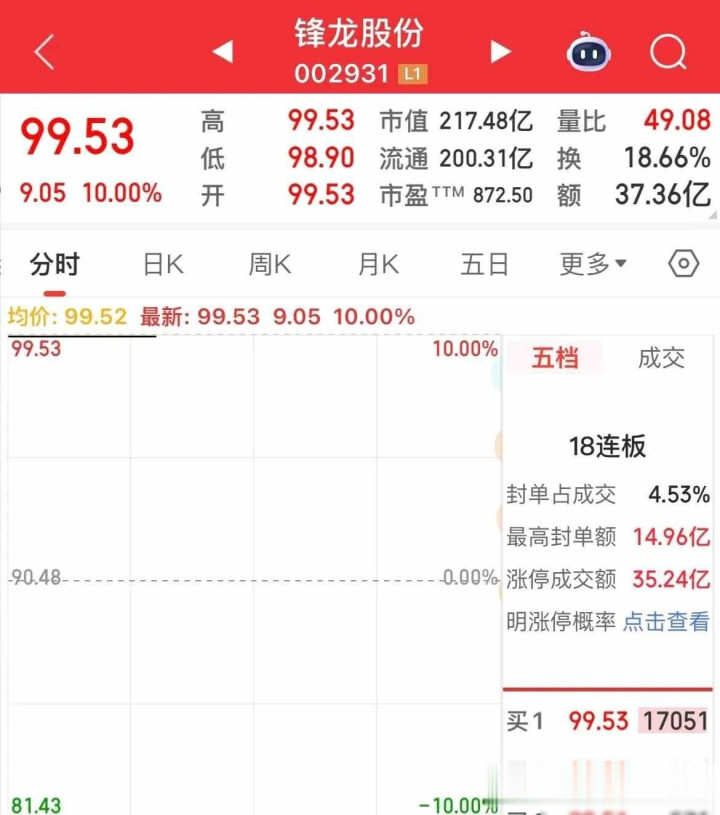The image size is (720, 815).
Task: Switch to the next stock
Action: click(x=501, y=52)
